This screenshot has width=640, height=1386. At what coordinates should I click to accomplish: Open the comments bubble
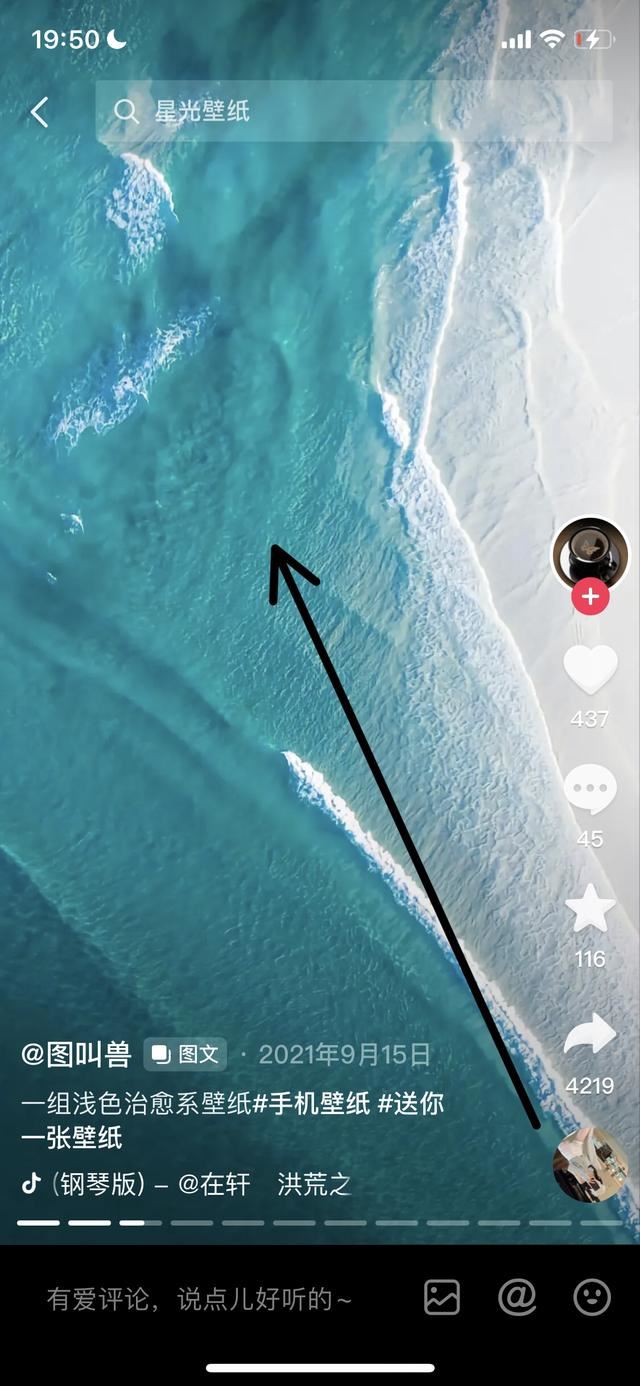(590, 789)
